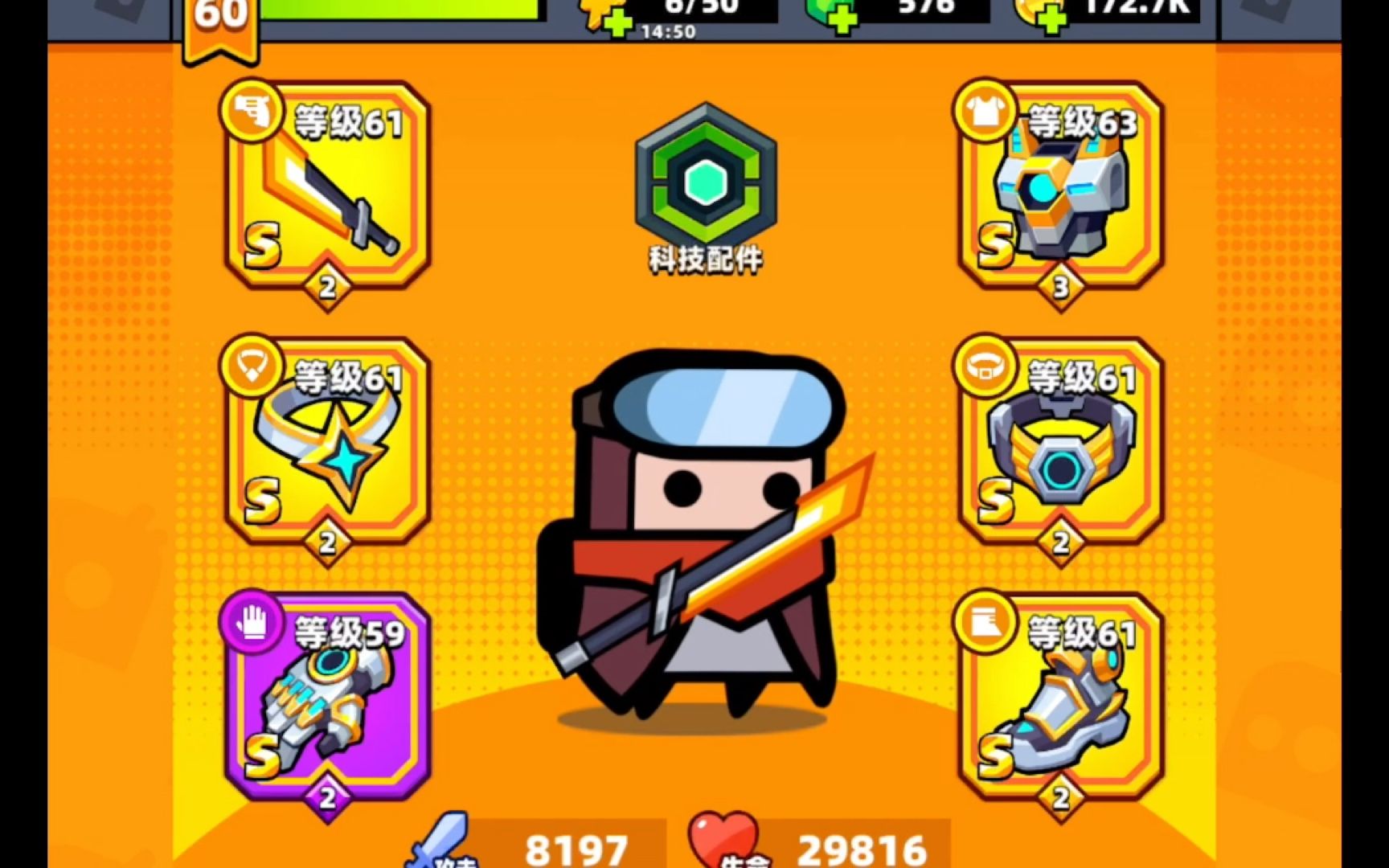This screenshot has width=1389, height=868.
Task: Open the purple level 59 gloves slot
Action: pos(327,701)
